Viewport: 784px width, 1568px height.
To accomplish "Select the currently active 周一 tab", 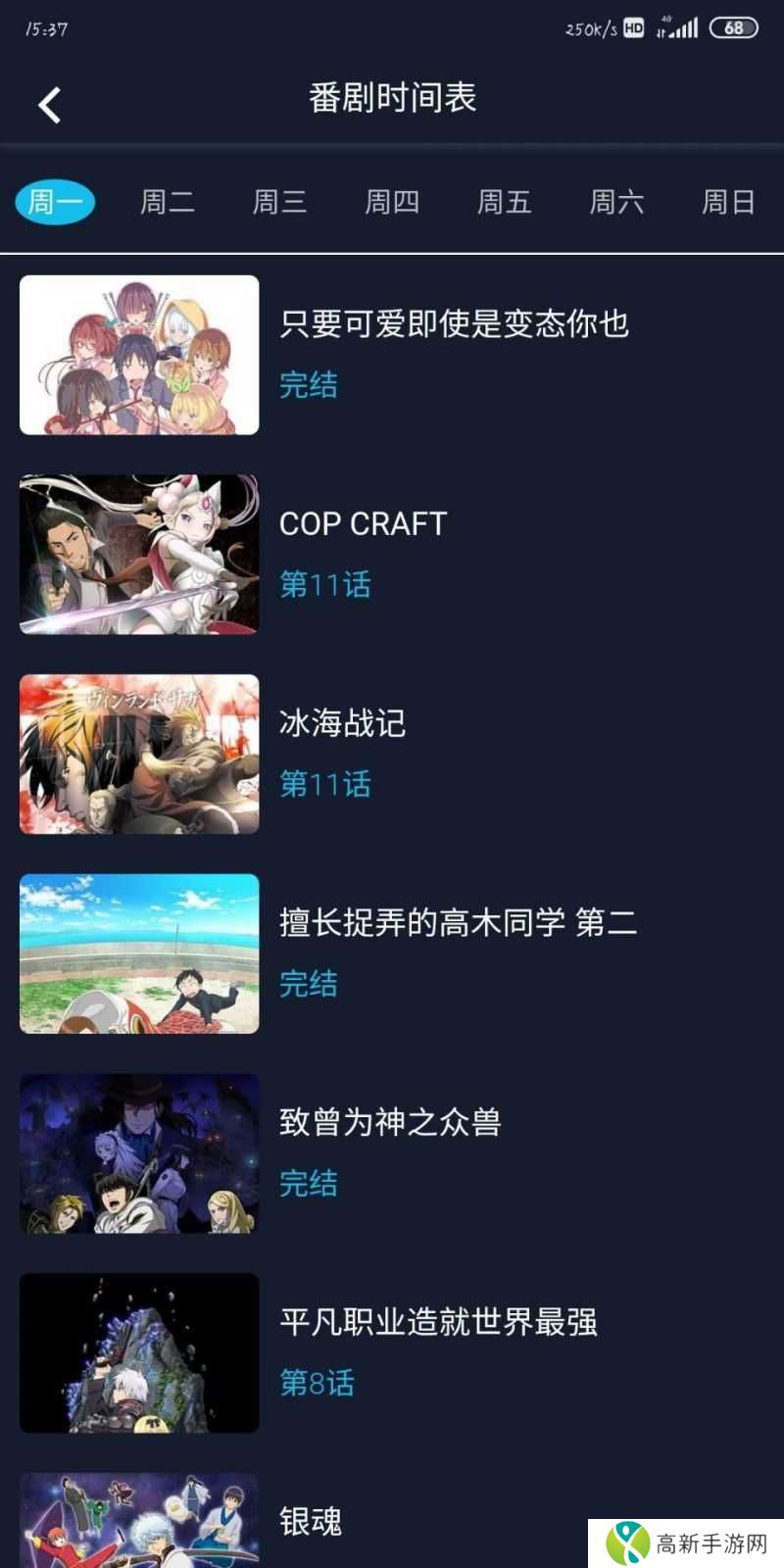I will point(55,202).
